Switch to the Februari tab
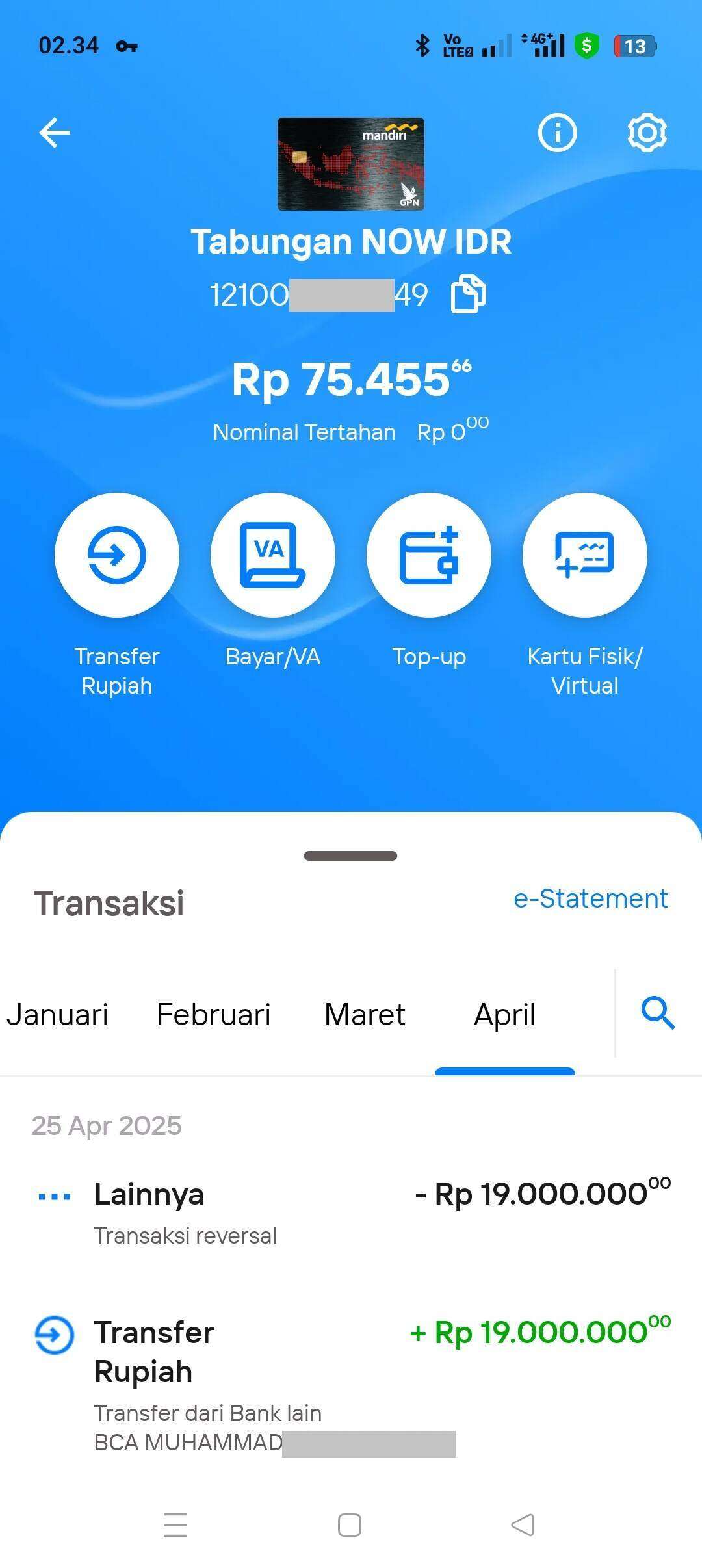The height and width of the screenshot is (1568, 702). coord(213,1014)
